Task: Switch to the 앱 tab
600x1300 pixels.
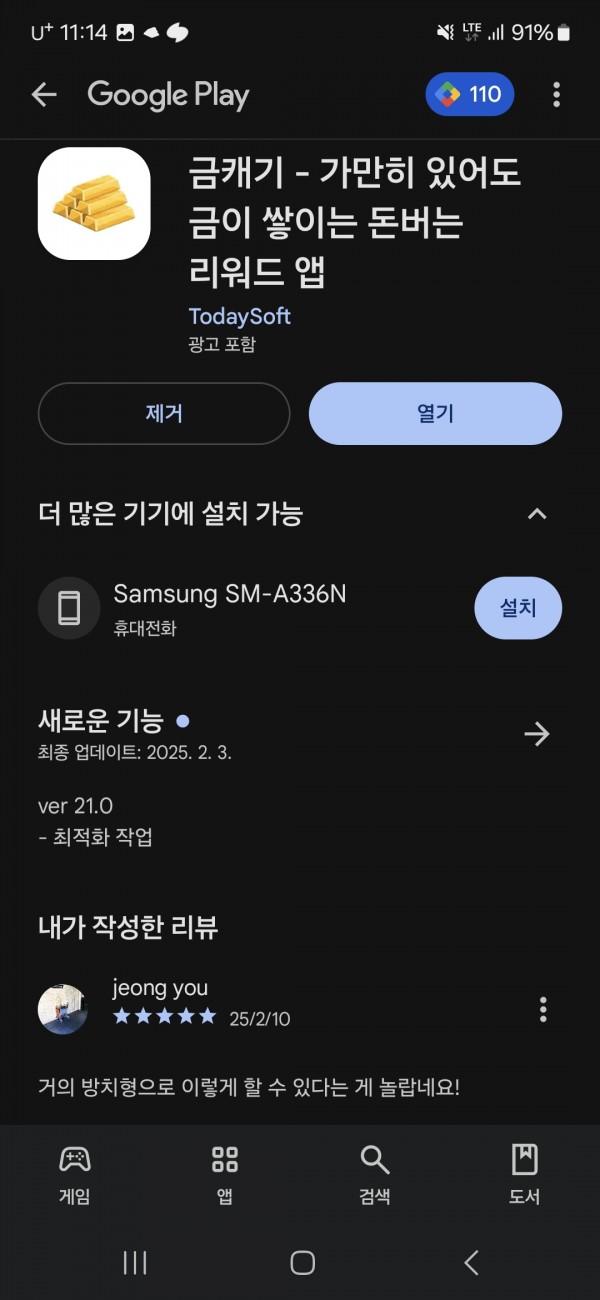Action: (x=225, y=1175)
